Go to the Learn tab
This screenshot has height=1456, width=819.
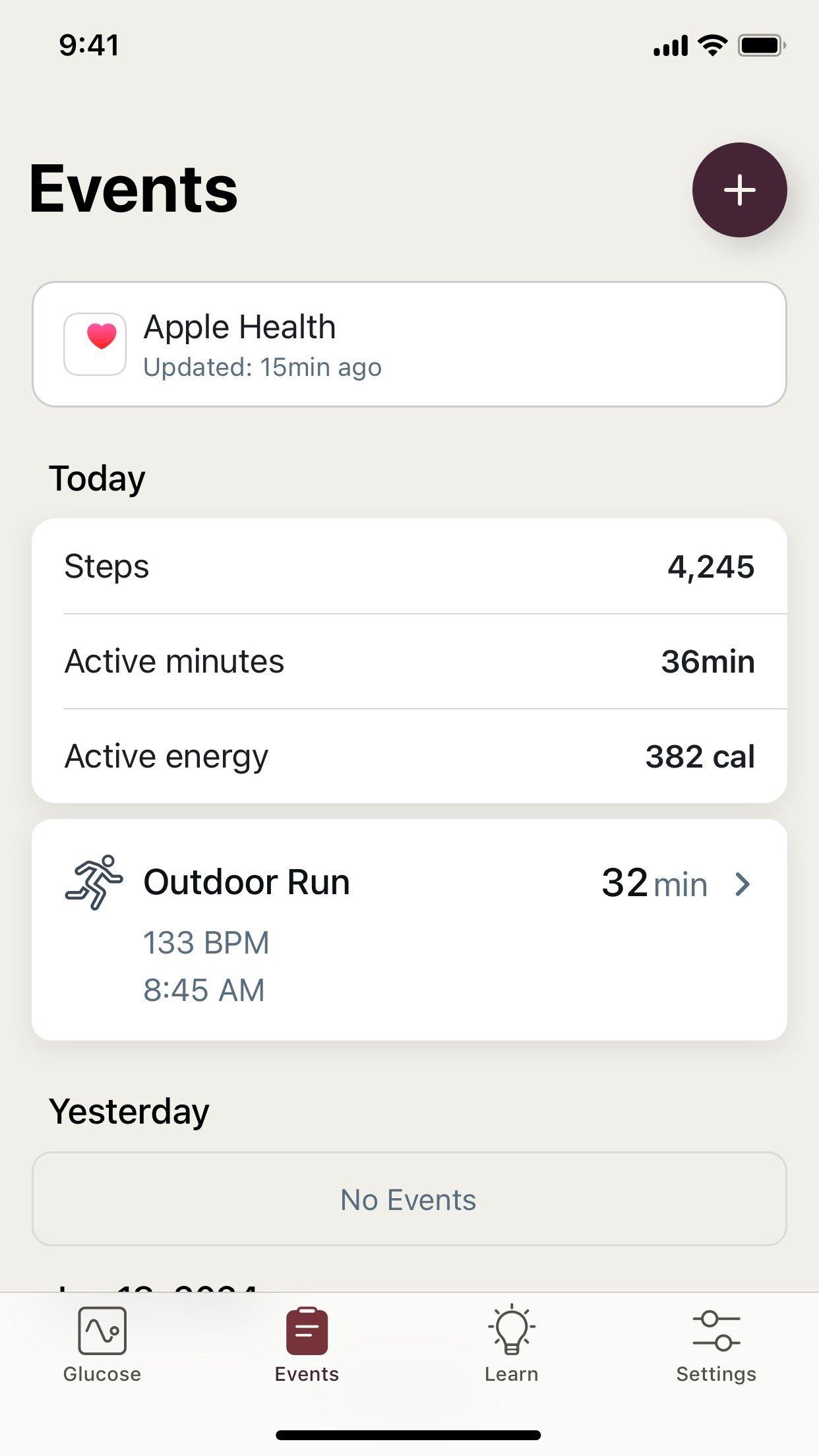point(511,1345)
